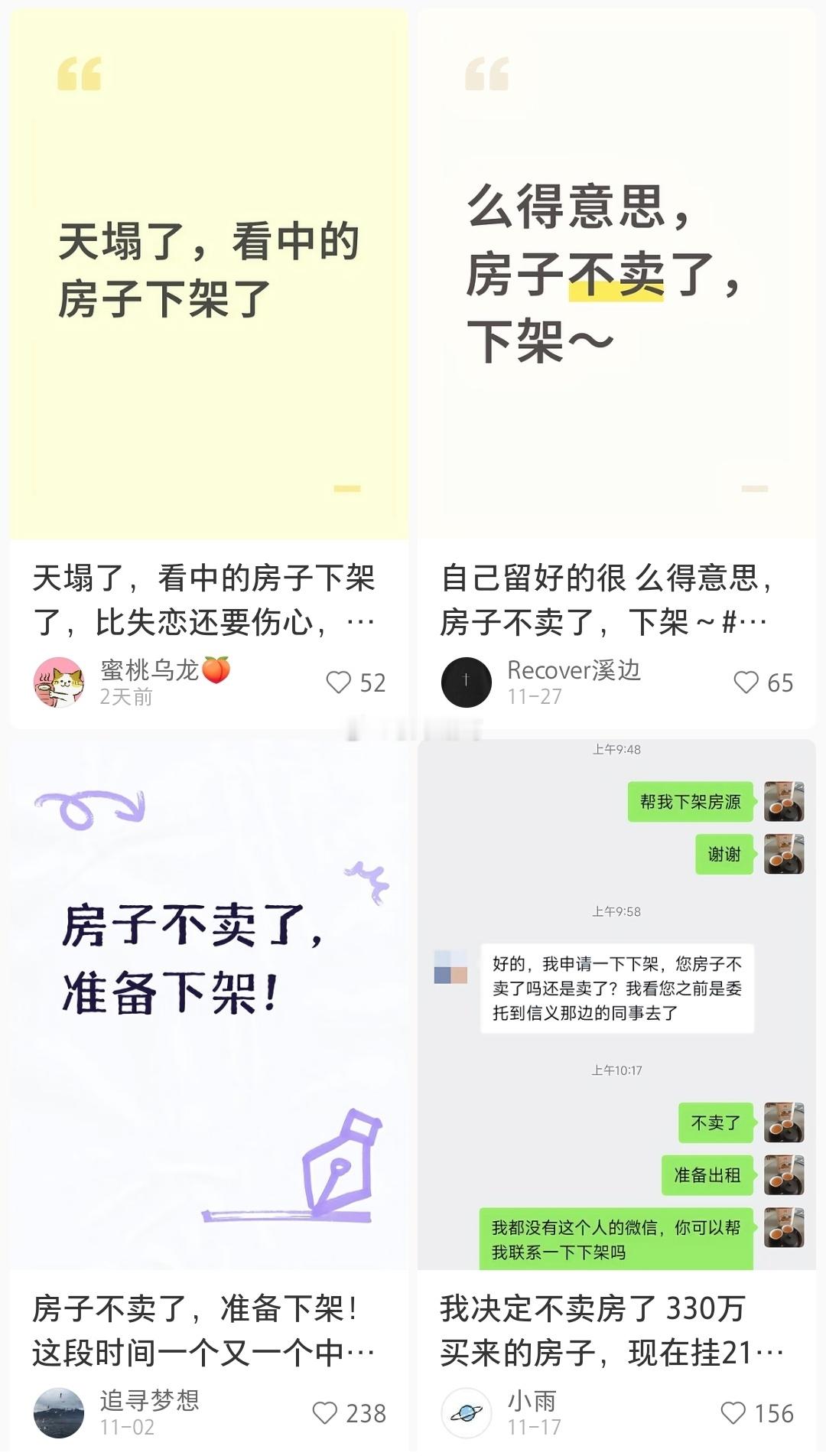Open the WeChat chat screenshot post cover

coord(618,995)
